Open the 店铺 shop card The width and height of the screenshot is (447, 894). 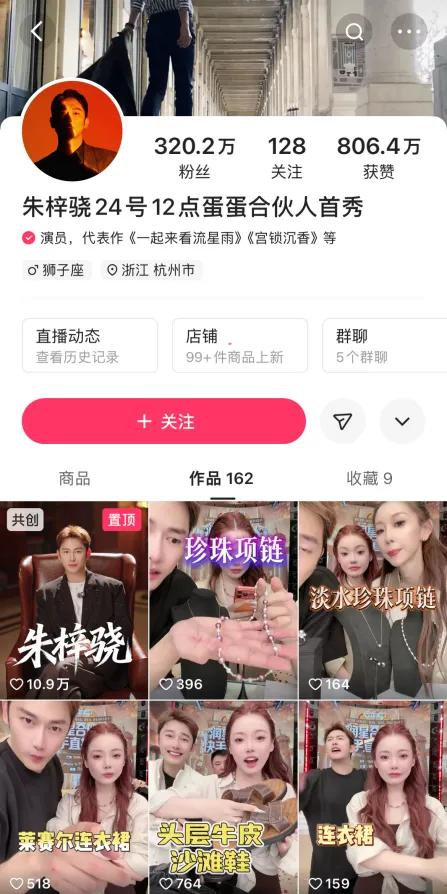pyautogui.click(x=240, y=346)
